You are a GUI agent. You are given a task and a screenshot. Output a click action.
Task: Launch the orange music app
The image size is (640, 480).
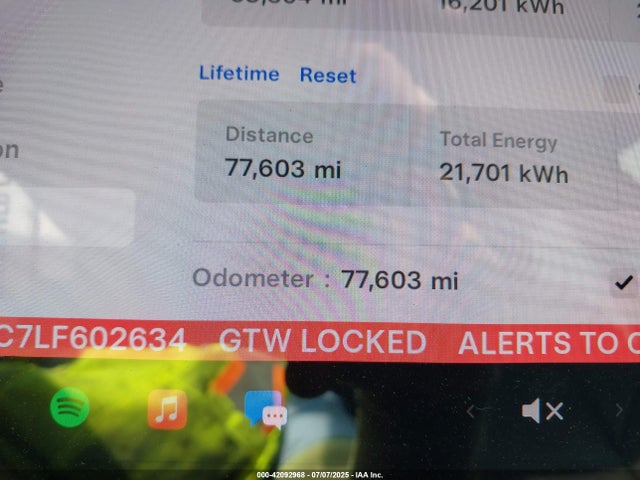[x=167, y=409]
